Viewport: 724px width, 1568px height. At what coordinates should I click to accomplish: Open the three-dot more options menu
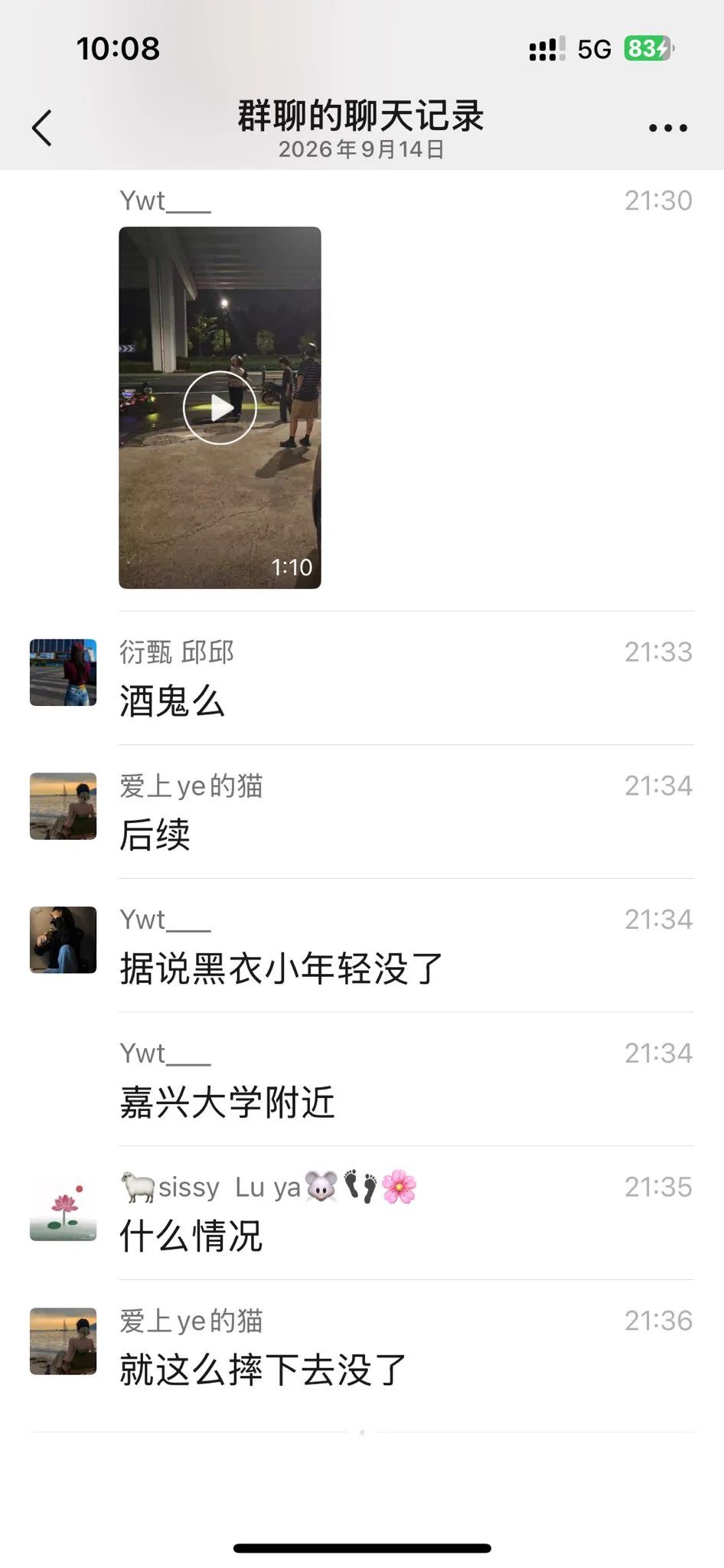pyautogui.click(x=667, y=128)
